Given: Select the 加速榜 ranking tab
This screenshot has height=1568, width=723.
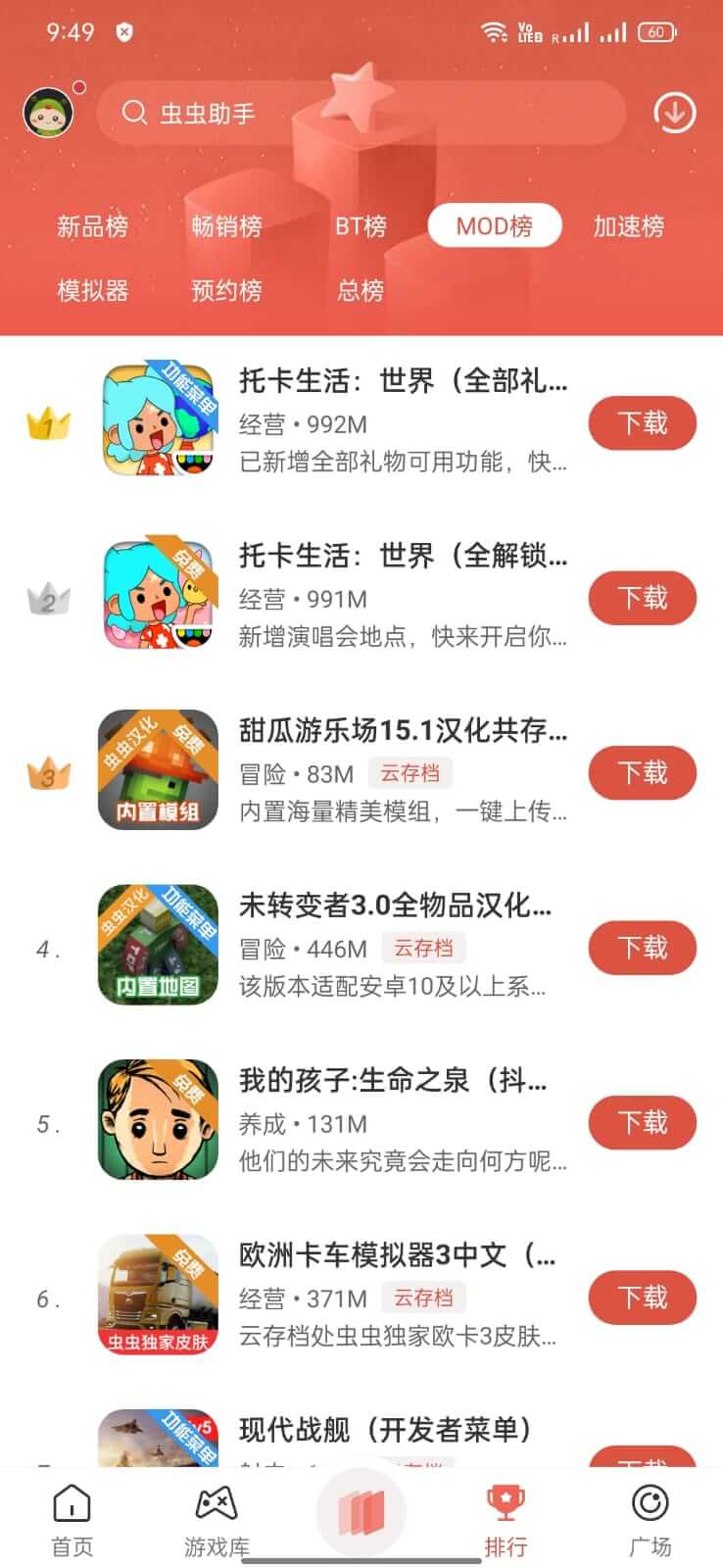Looking at the screenshot, I should pyautogui.click(x=628, y=226).
